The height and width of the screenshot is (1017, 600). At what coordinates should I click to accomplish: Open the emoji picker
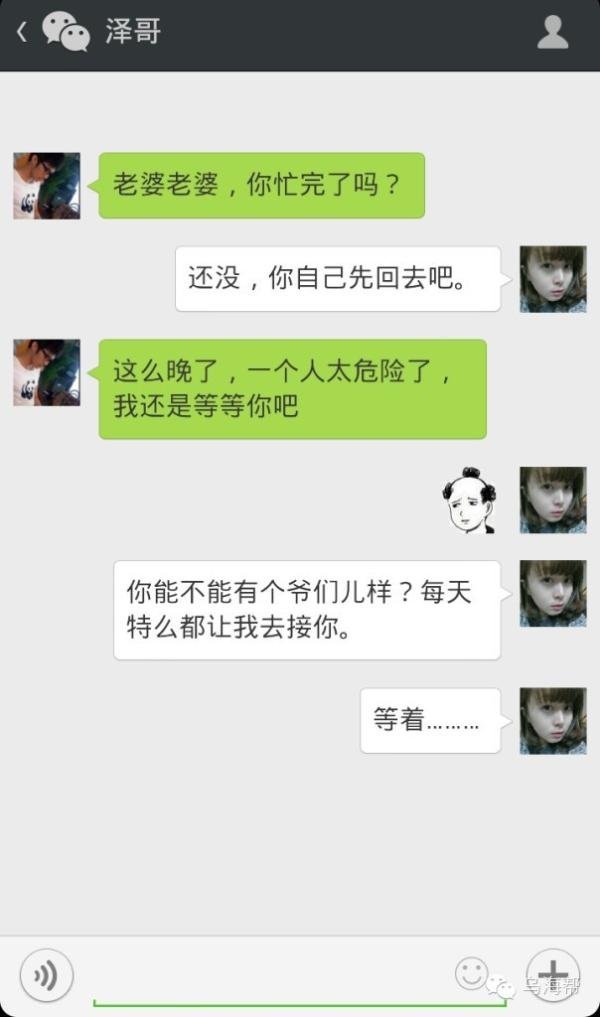click(x=471, y=973)
